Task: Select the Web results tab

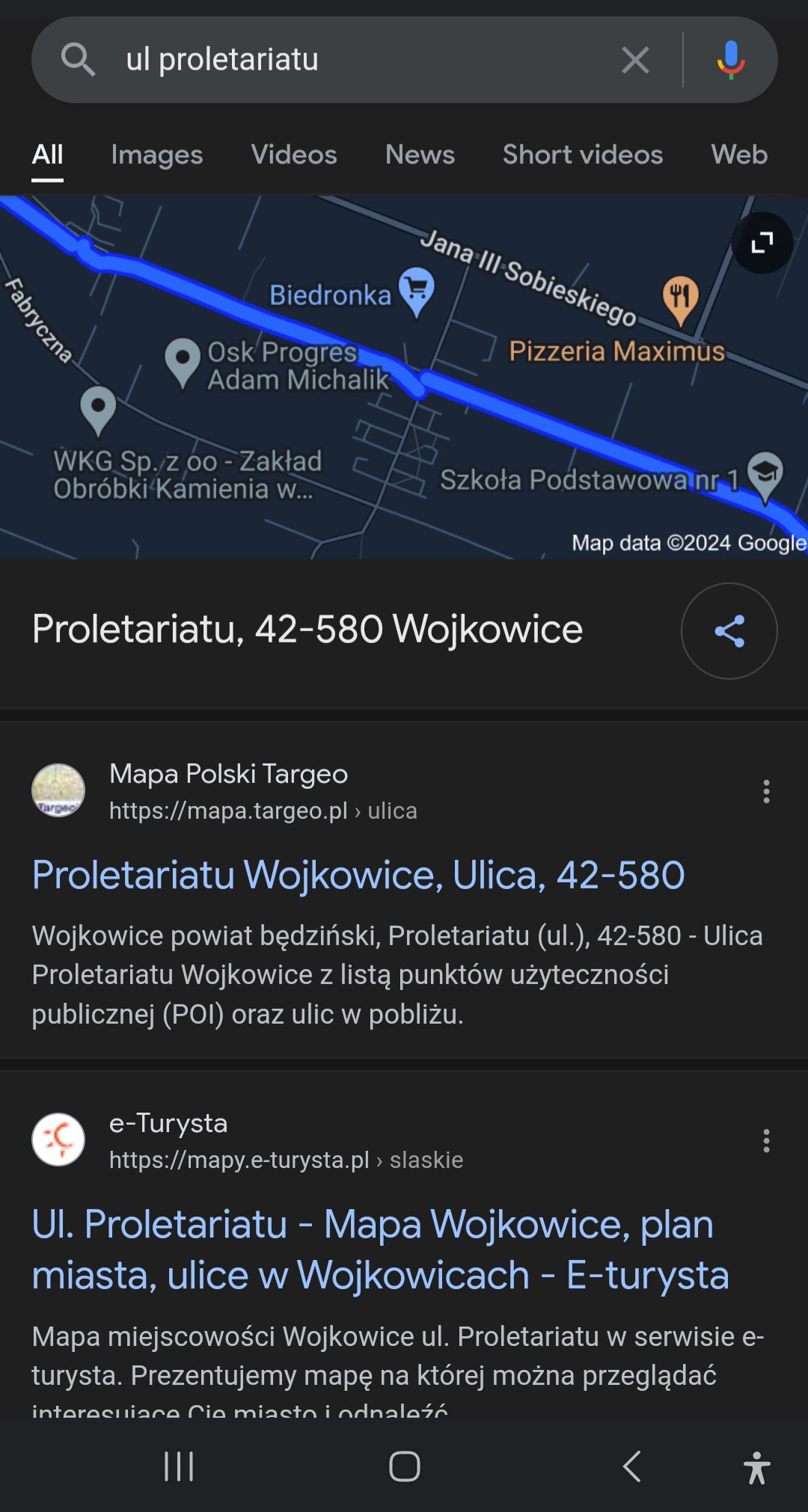Action: tap(738, 155)
